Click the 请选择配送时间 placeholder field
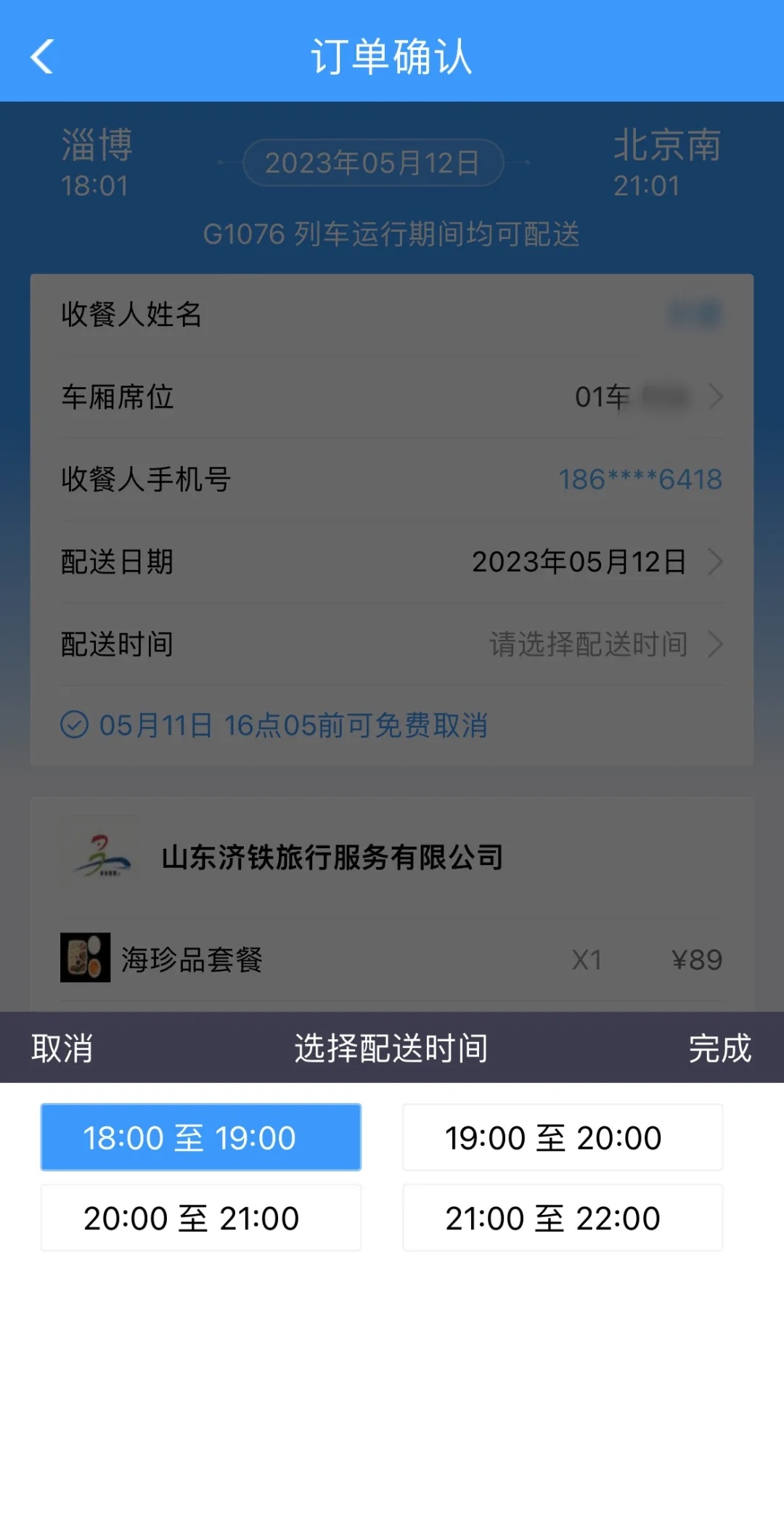The width and height of the screenshot is (784, 1533). (589, 644)
